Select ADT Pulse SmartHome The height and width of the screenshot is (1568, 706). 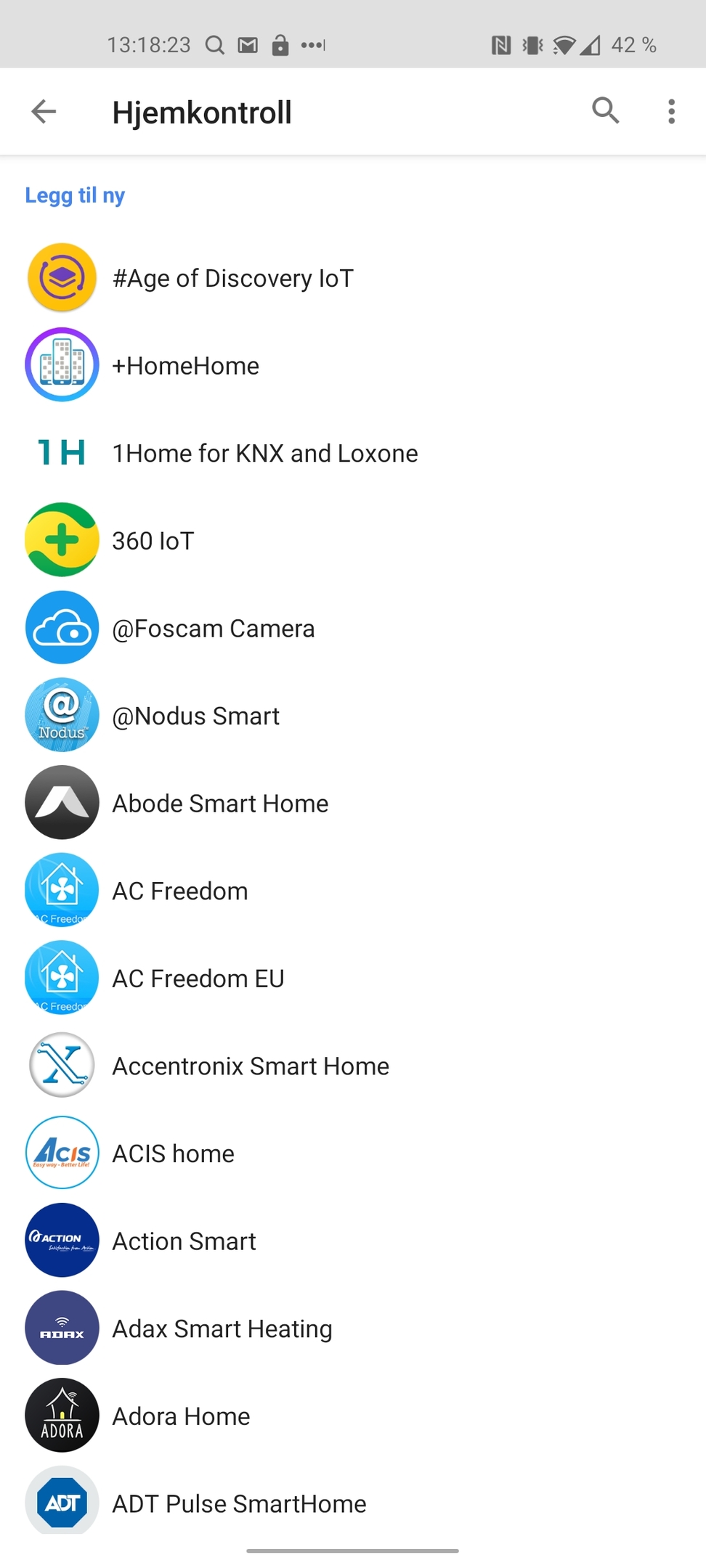(353, 1500)
